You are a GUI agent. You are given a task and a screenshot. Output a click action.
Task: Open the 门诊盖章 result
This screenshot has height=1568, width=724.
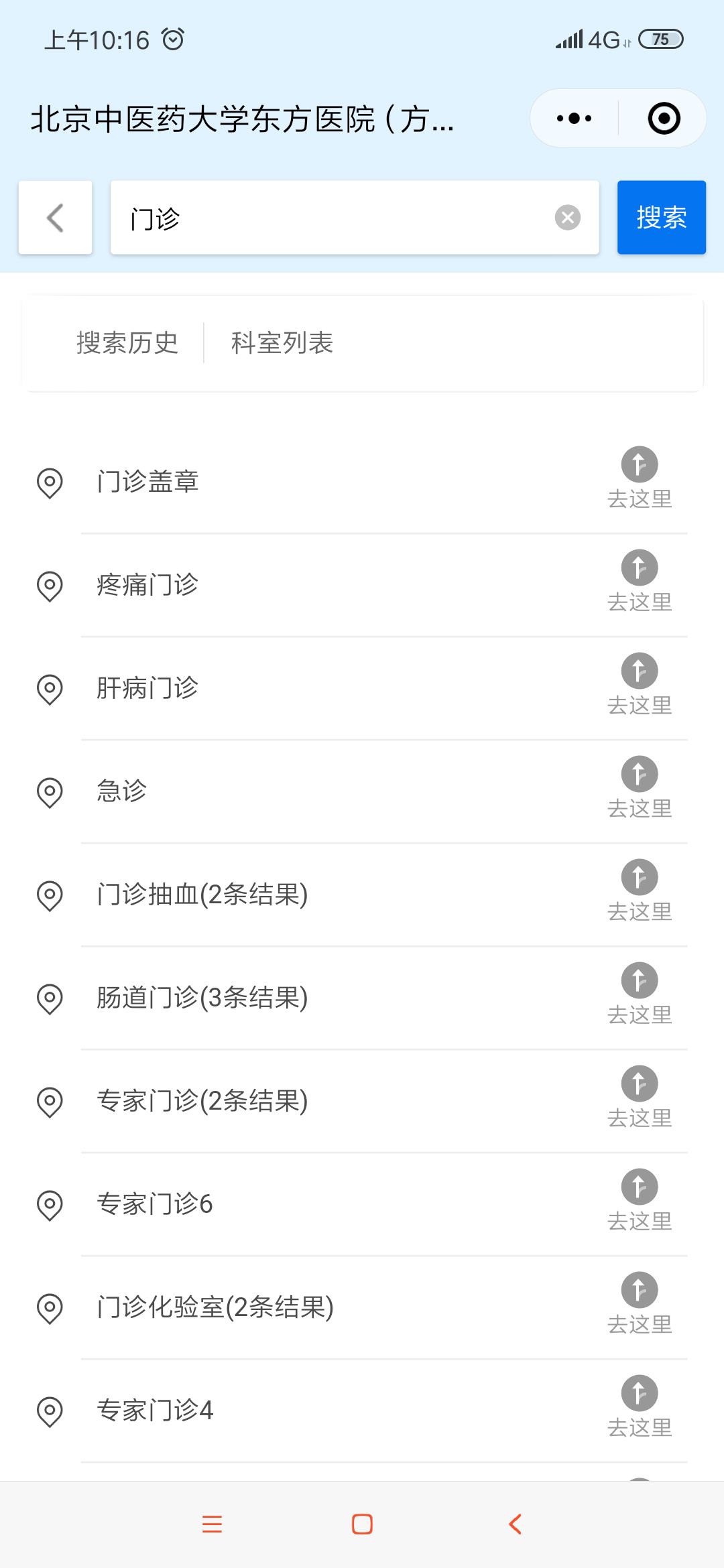click(148, 482)
